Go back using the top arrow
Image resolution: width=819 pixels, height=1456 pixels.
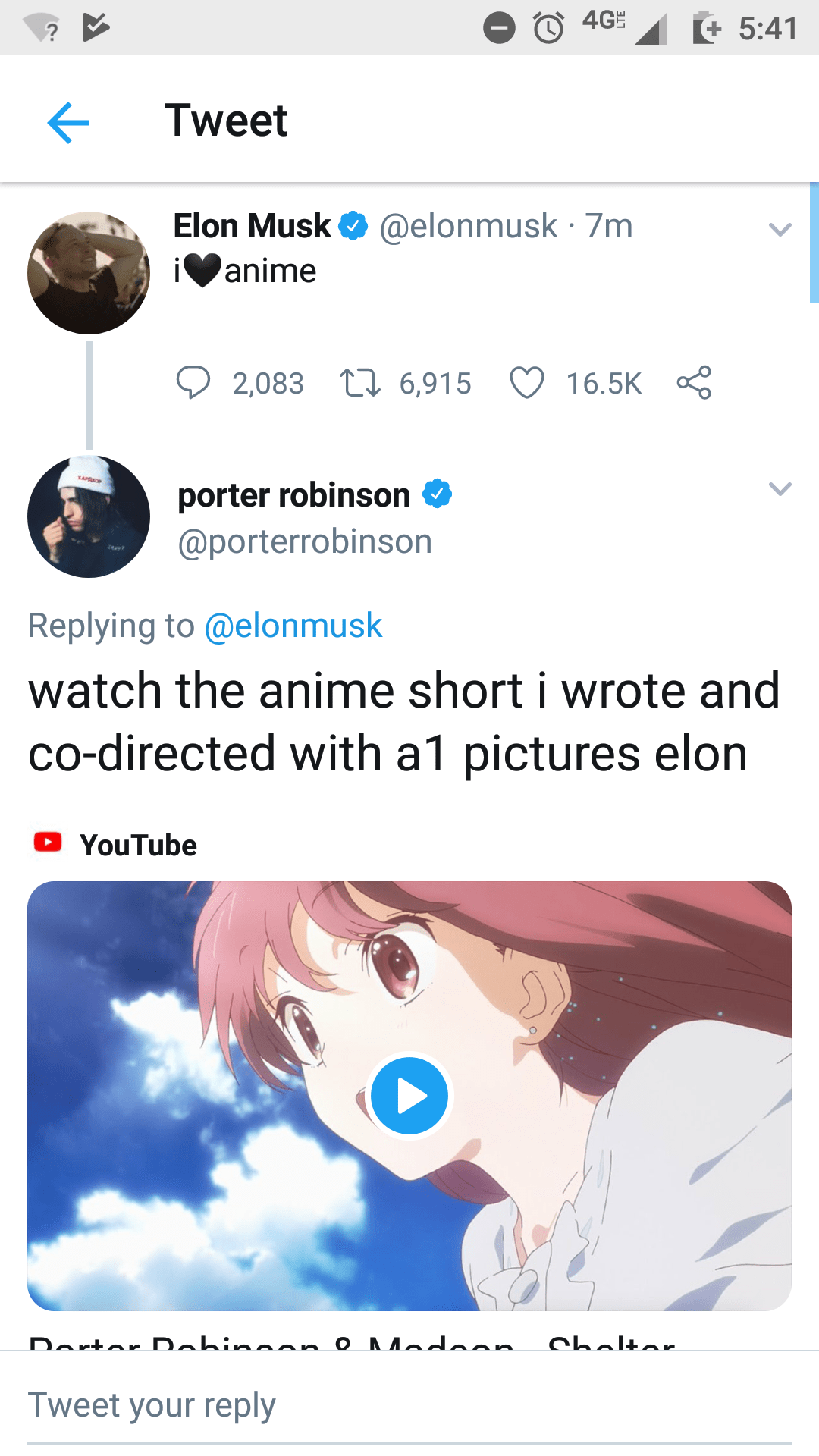(x=68, y=122)
